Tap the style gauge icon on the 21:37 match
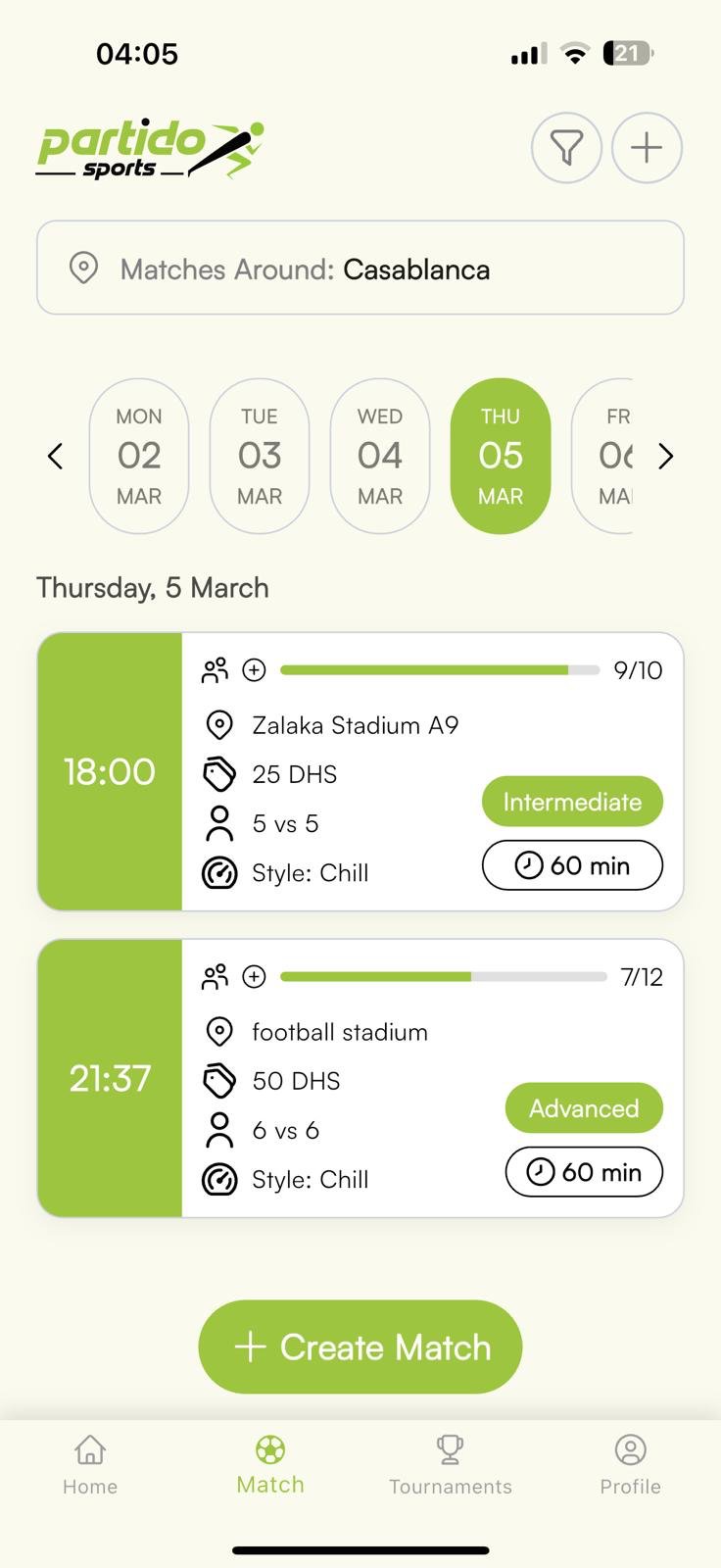721x1568 pixels. 219,1179
